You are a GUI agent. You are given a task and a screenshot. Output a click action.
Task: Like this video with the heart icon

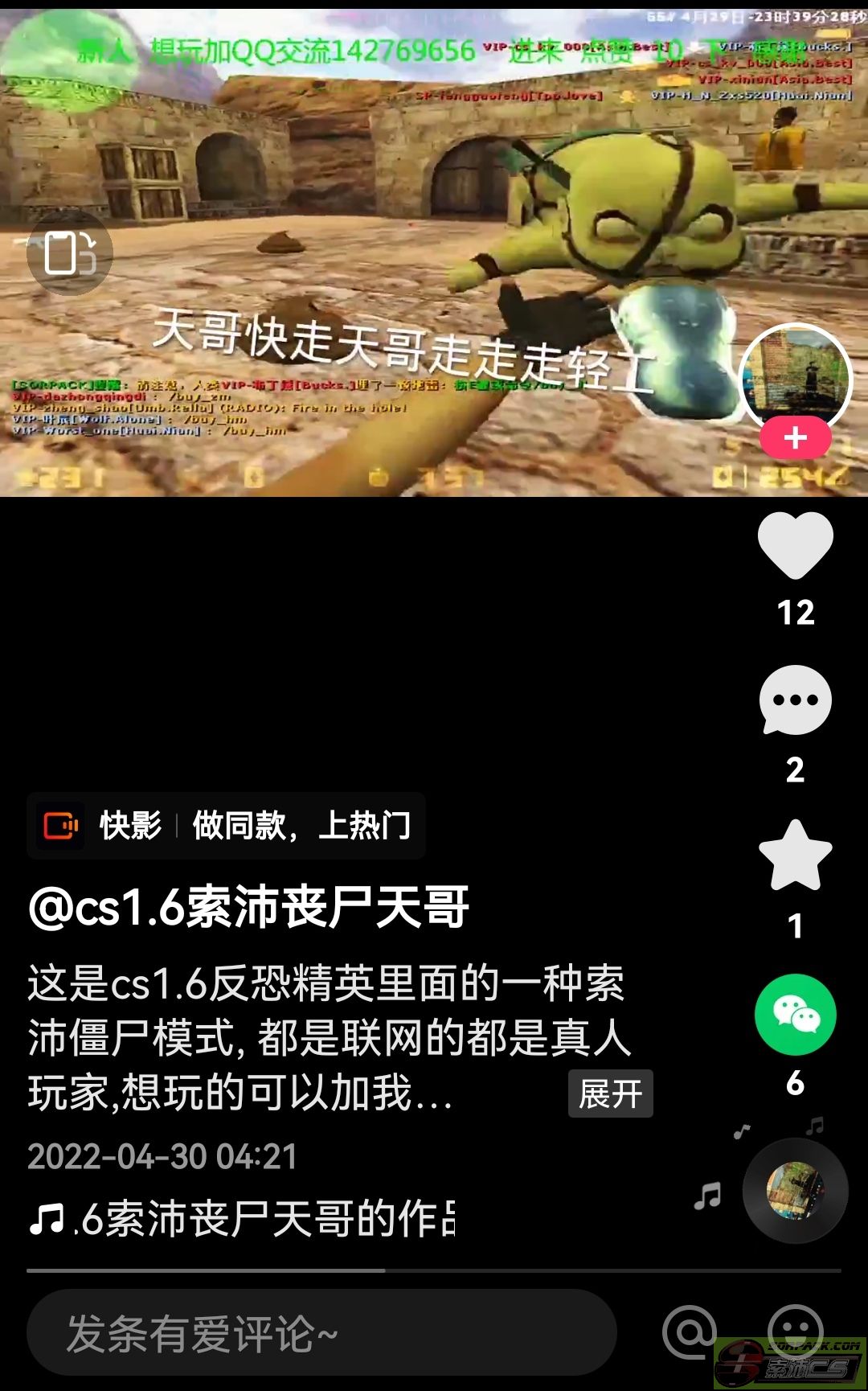tap(796, 545)
